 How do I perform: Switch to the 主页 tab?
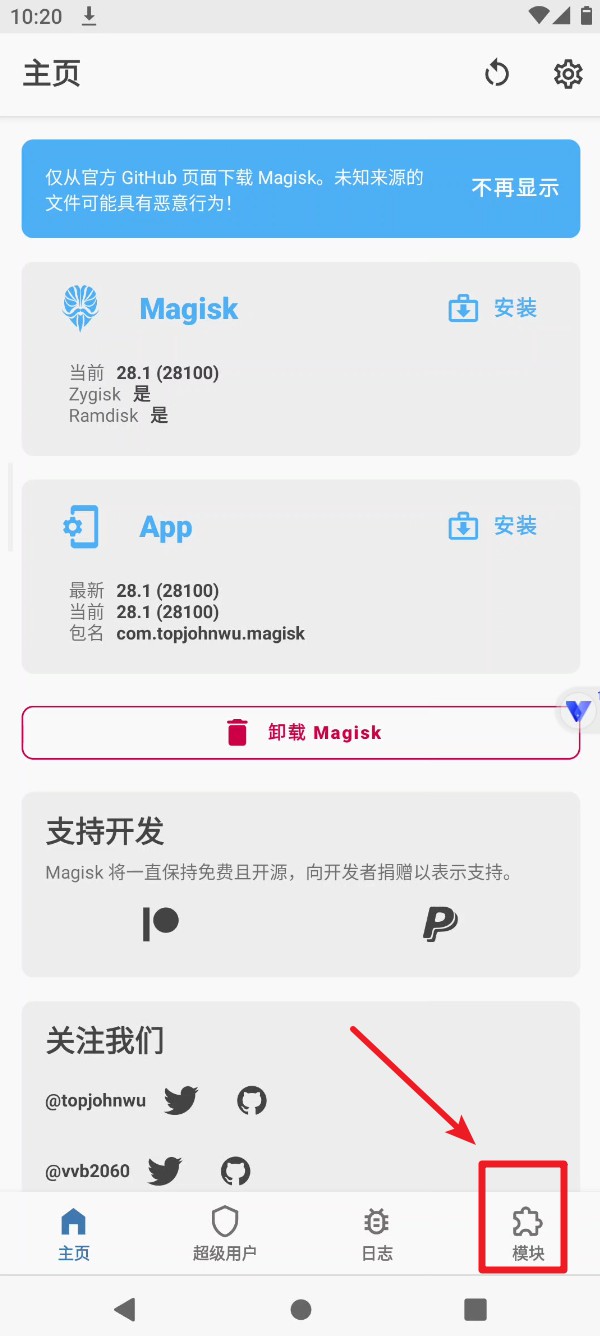(74, 1233)
